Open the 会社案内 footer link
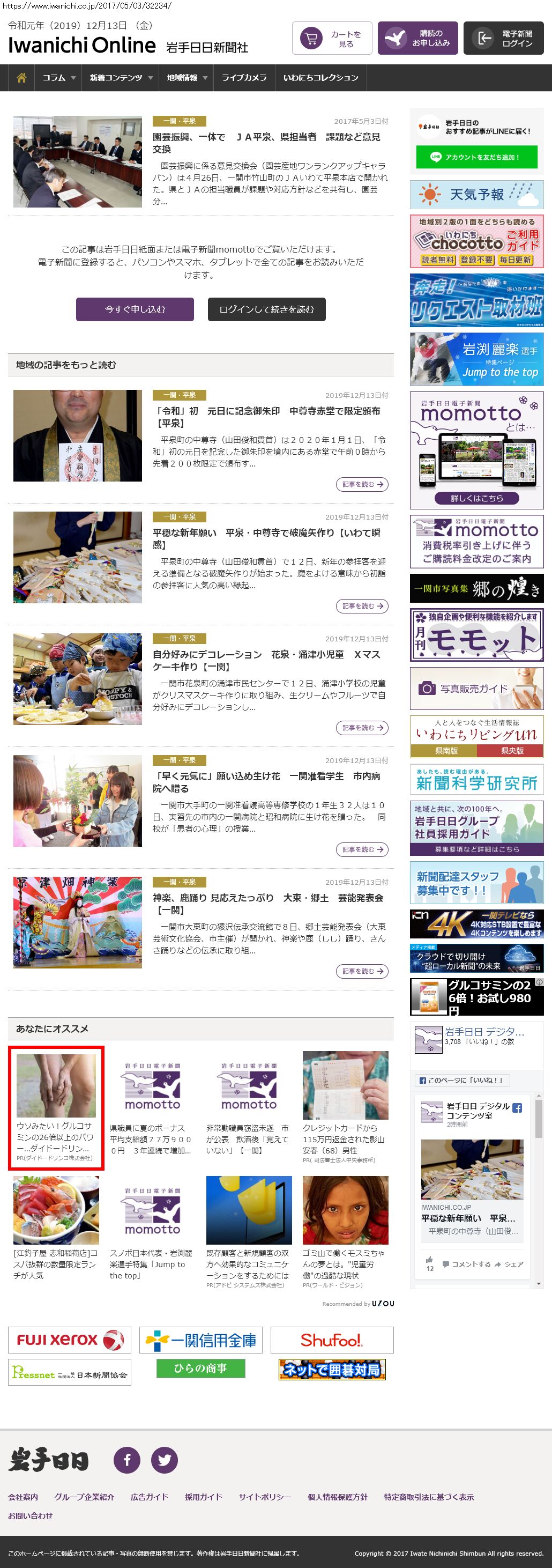This screenshot has height=1568, width=552. pos(23,1497)
